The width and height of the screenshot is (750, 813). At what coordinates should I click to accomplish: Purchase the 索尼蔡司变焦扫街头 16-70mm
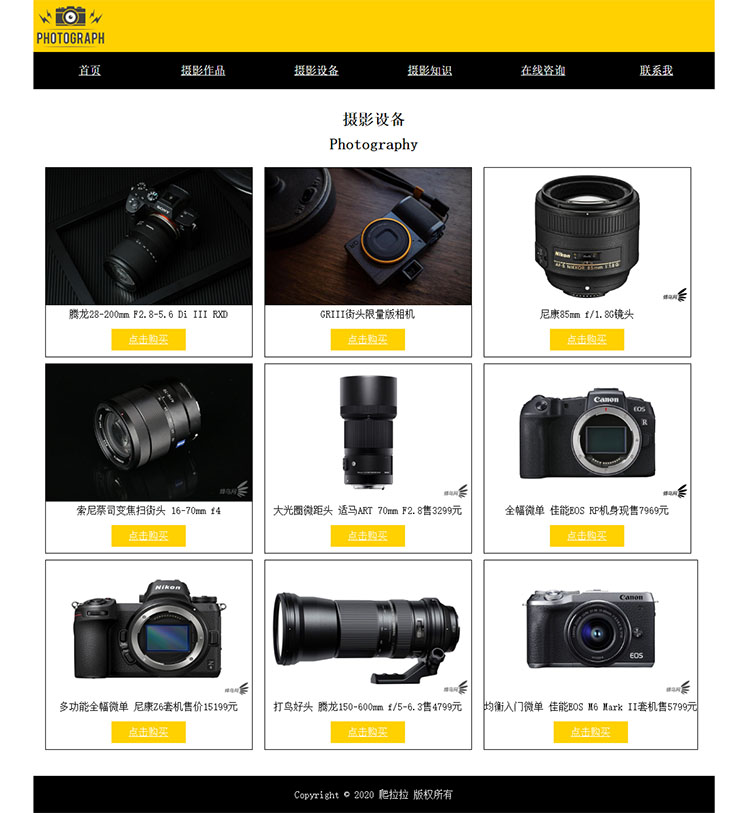click(x=148, y=535)
